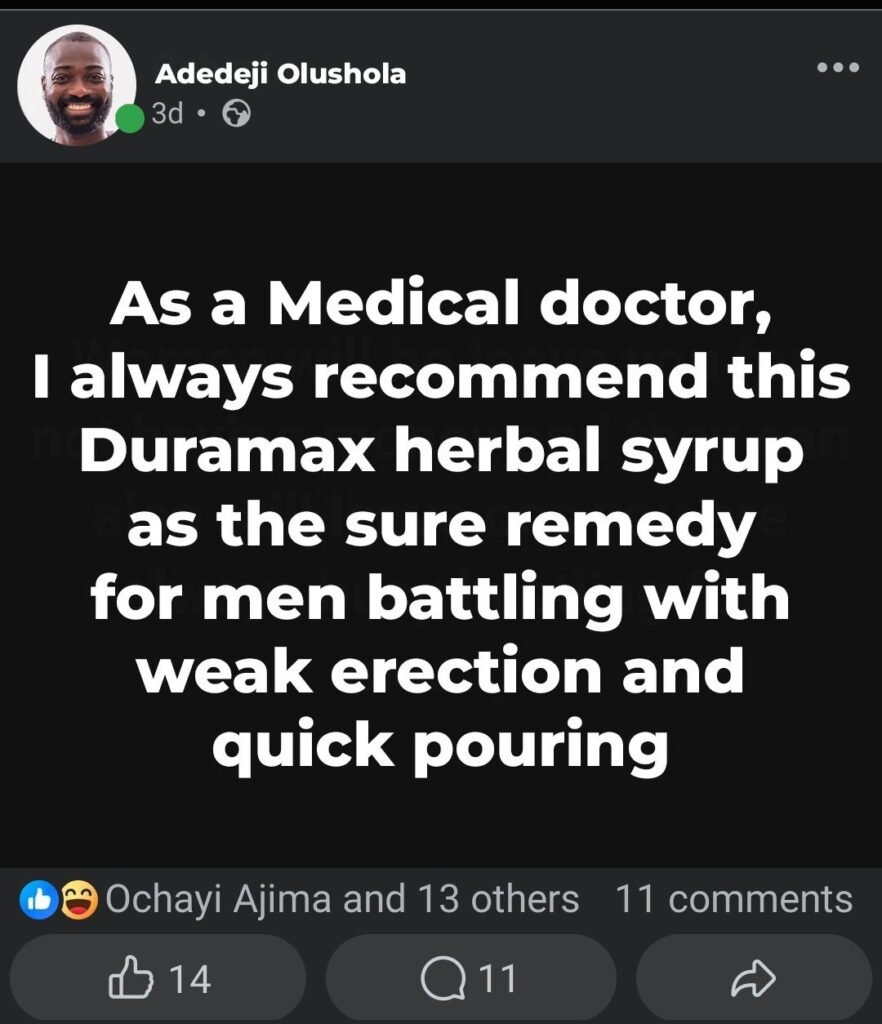Open the comment button showing 11
The width and height of the screenshot is (882, 1024).
point(470,978)
